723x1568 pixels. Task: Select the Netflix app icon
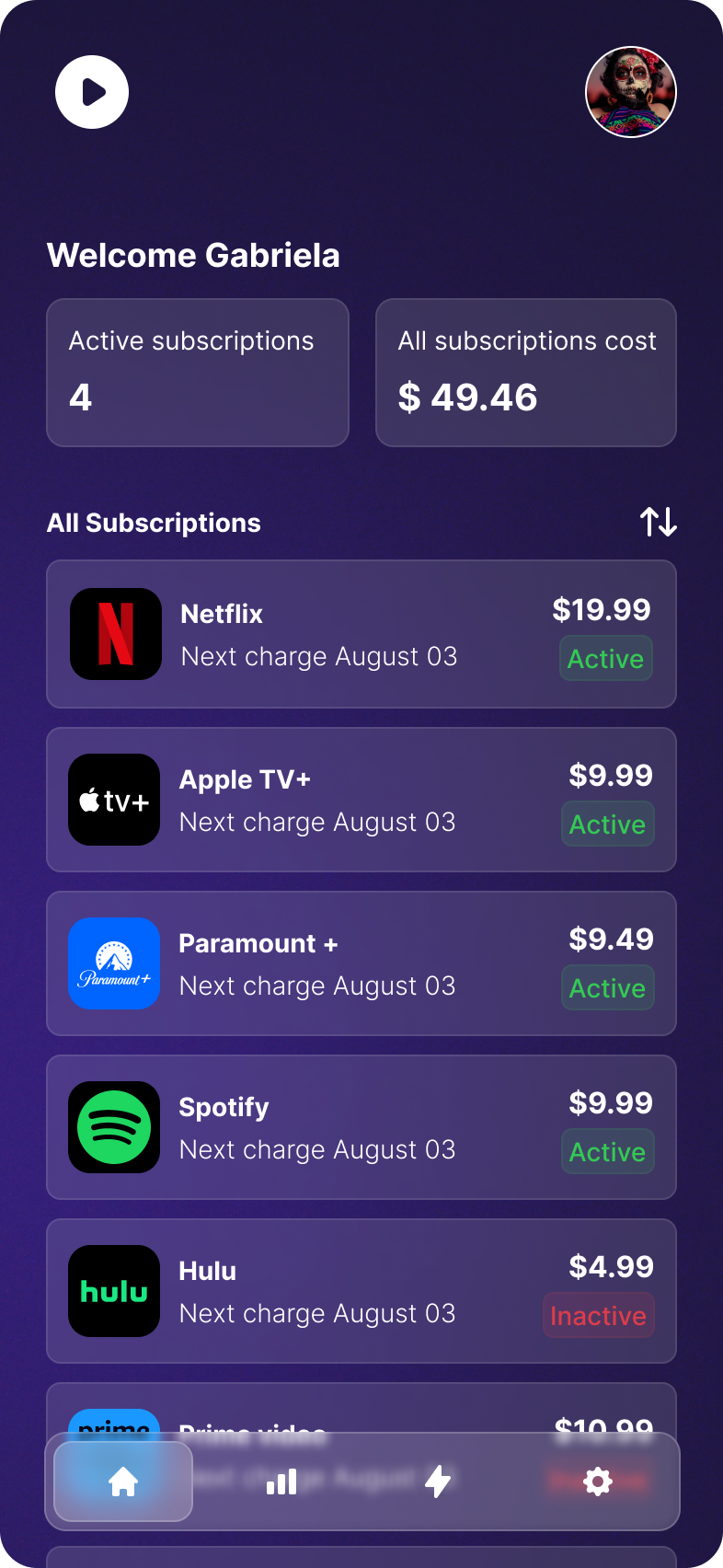click(114, 633)
